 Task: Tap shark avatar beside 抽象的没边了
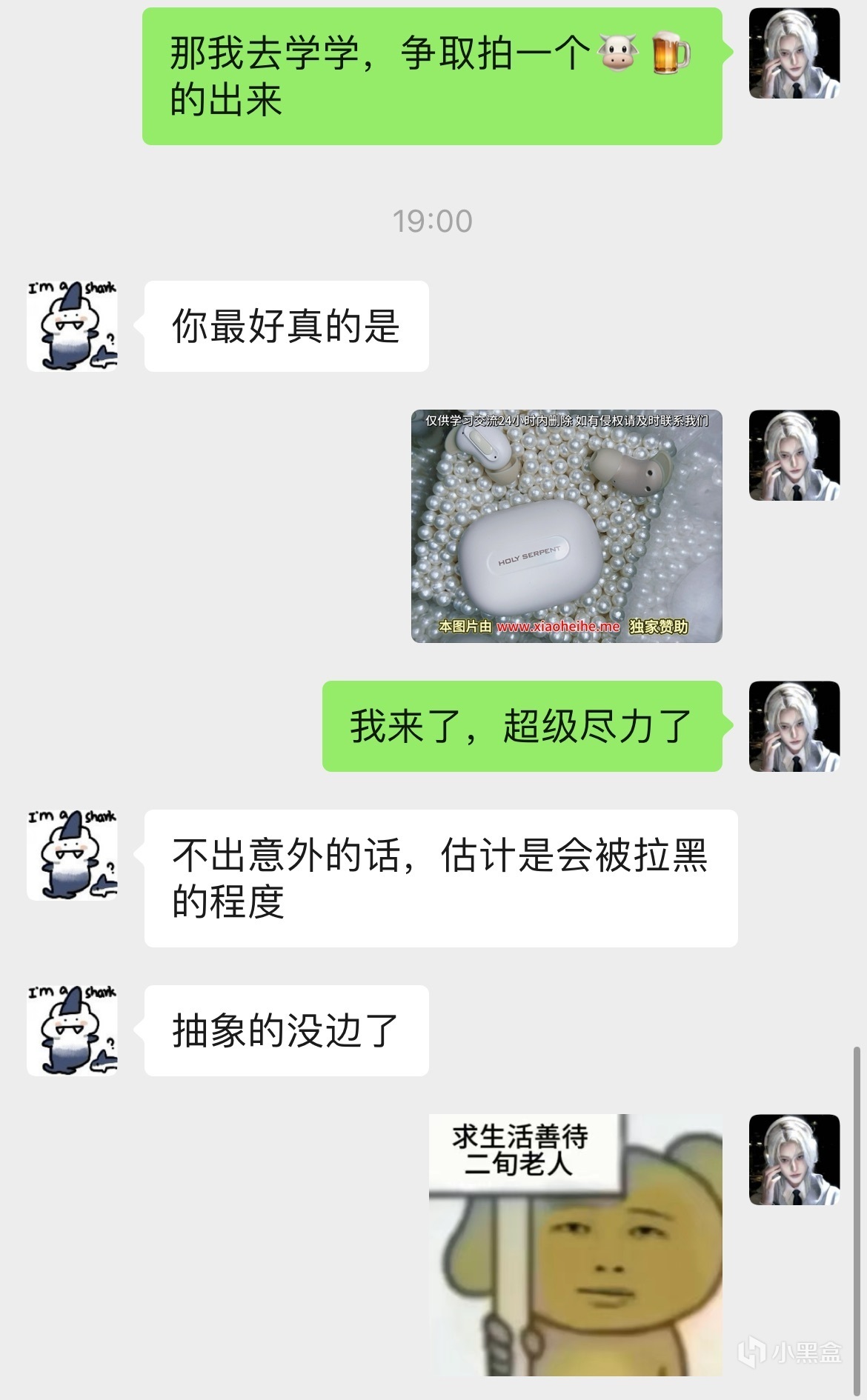72,1030
